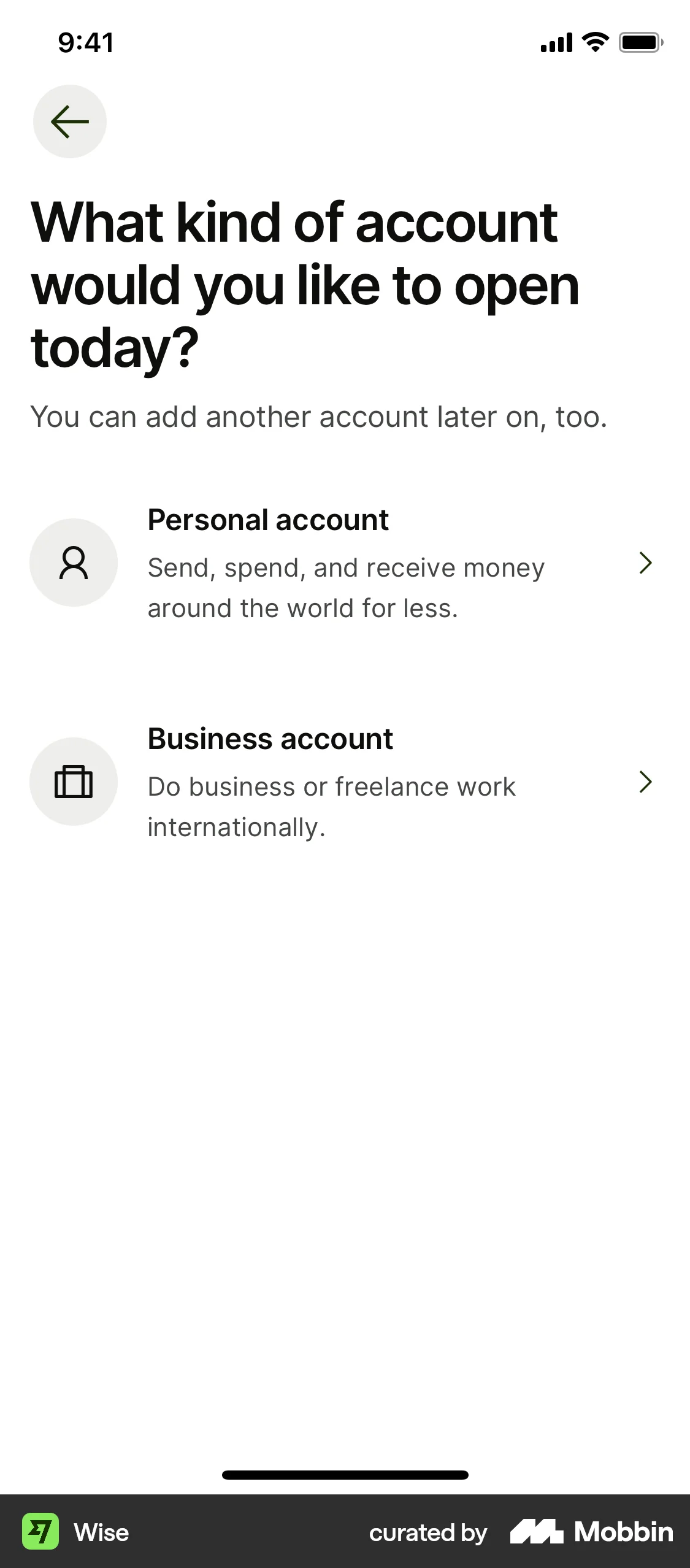Tap the 'Business account' title text
Screen dimensions: 690x1568
click(x=269, y=739)
